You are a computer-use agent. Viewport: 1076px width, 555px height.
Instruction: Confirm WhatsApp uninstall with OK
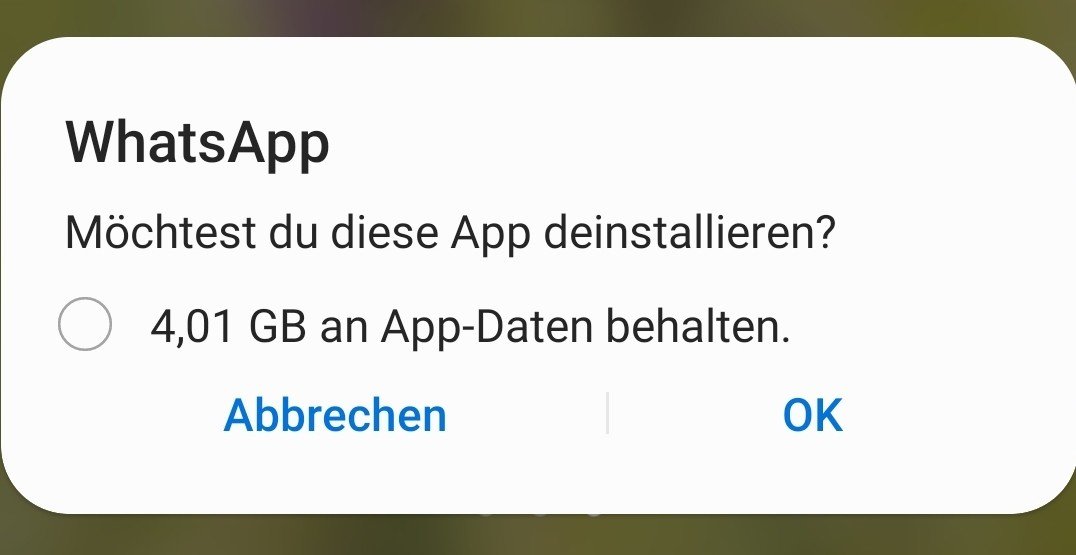click(x=812, y=414)
